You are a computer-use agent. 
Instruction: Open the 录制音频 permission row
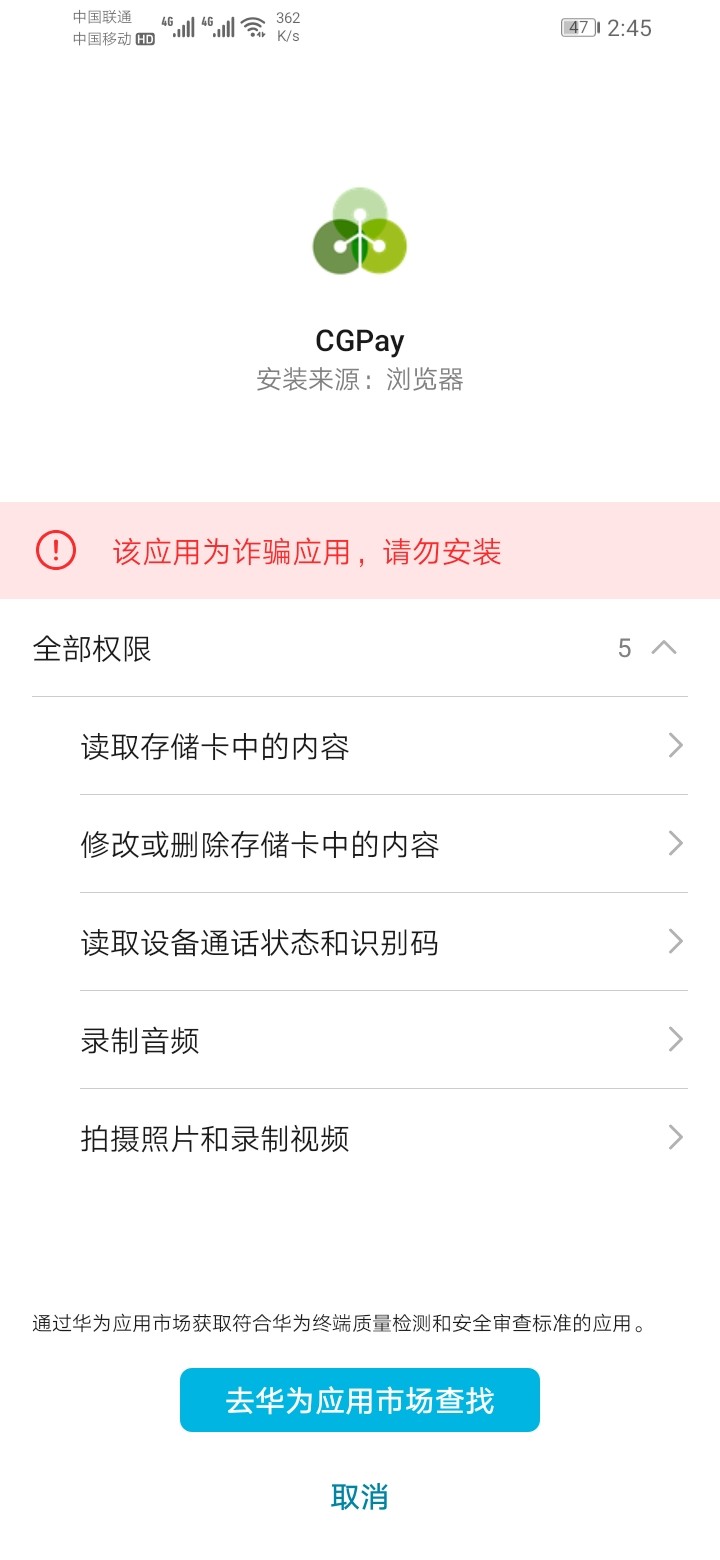(383, 1040)
